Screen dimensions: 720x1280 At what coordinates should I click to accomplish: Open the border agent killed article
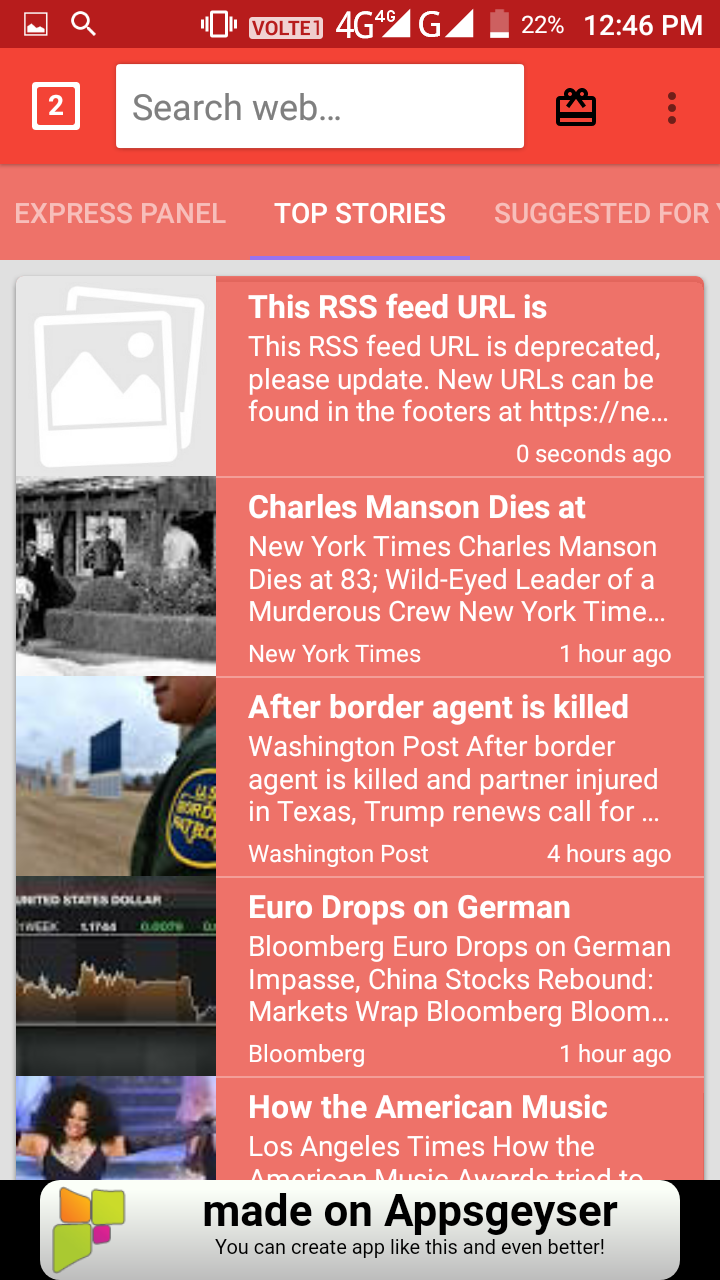pos(458,777)
